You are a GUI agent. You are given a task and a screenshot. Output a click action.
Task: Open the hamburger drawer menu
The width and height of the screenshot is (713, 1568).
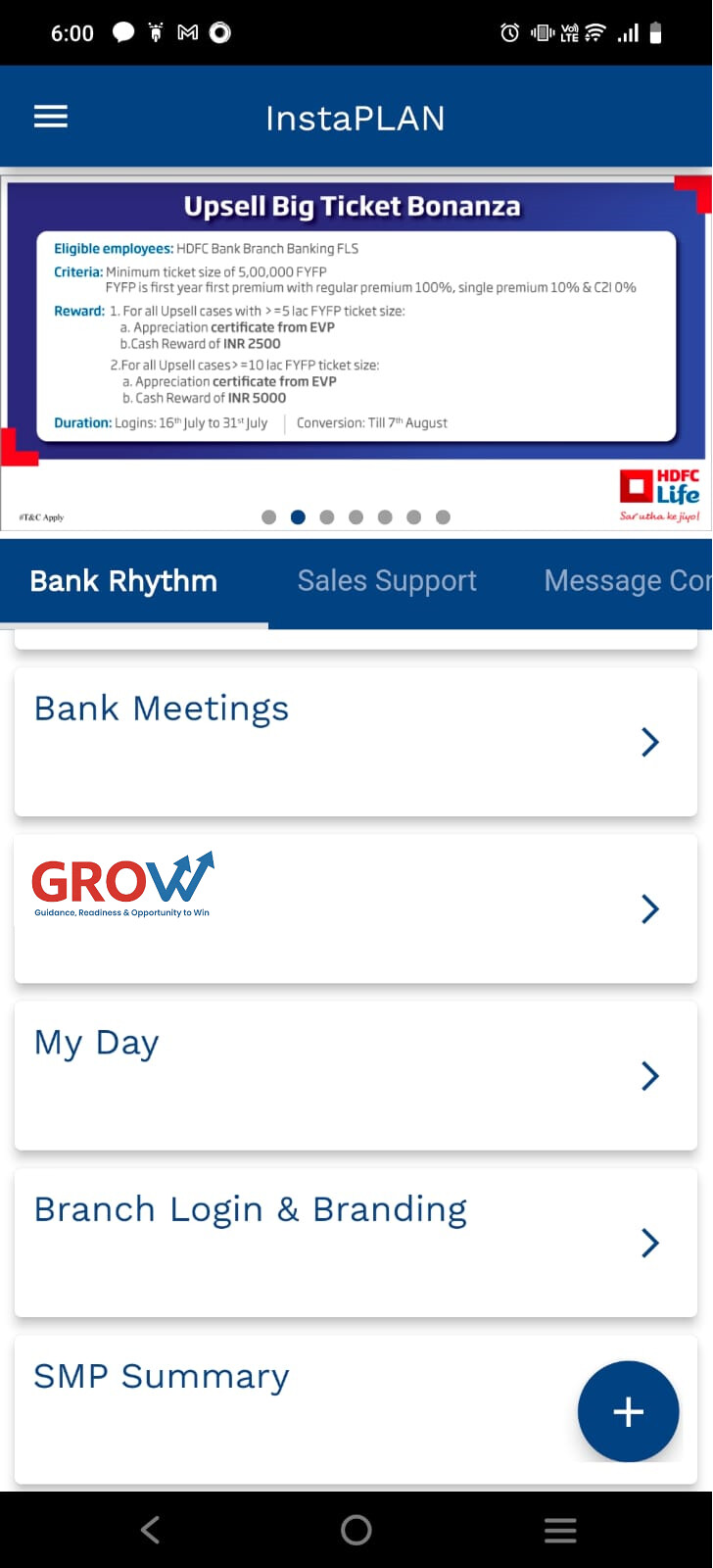[x=51, y=117]
